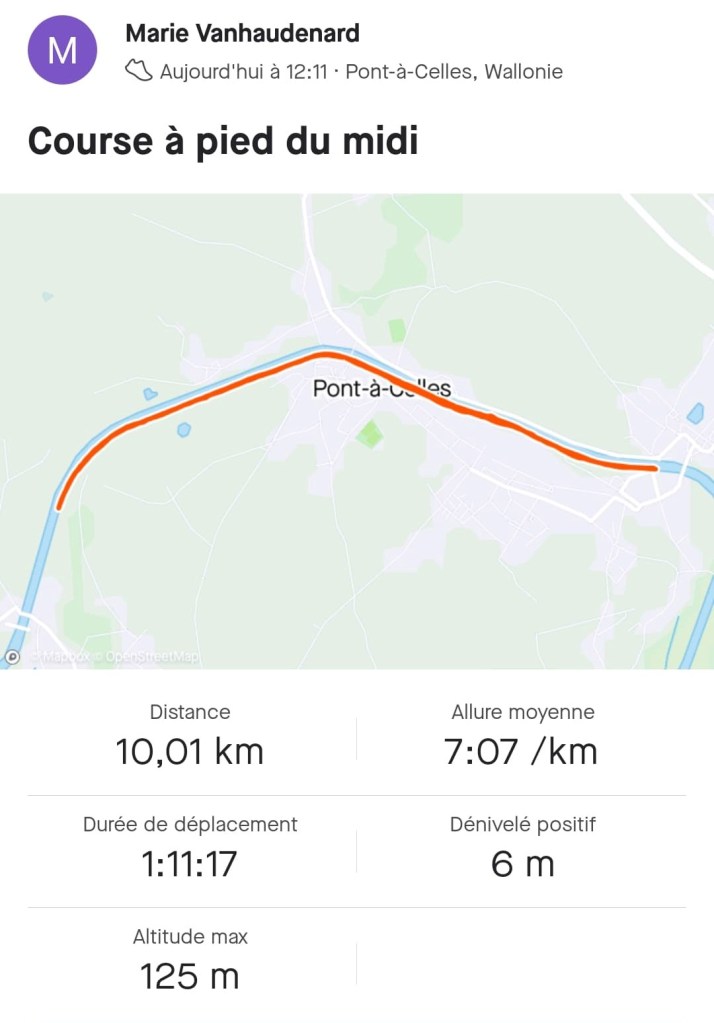Open the map attribution info icon
This screenshot has width=714, height=1023.
13,657
